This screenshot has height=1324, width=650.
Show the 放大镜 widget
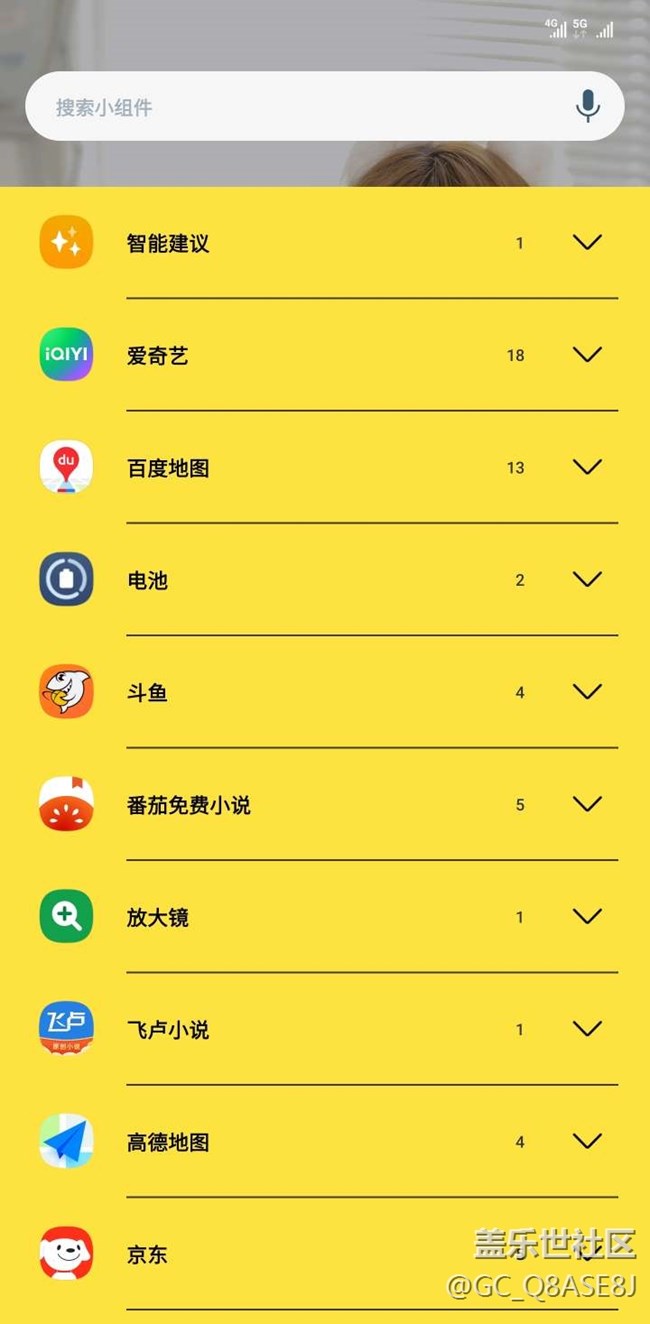pyautogui.click(x=587, y=917)
